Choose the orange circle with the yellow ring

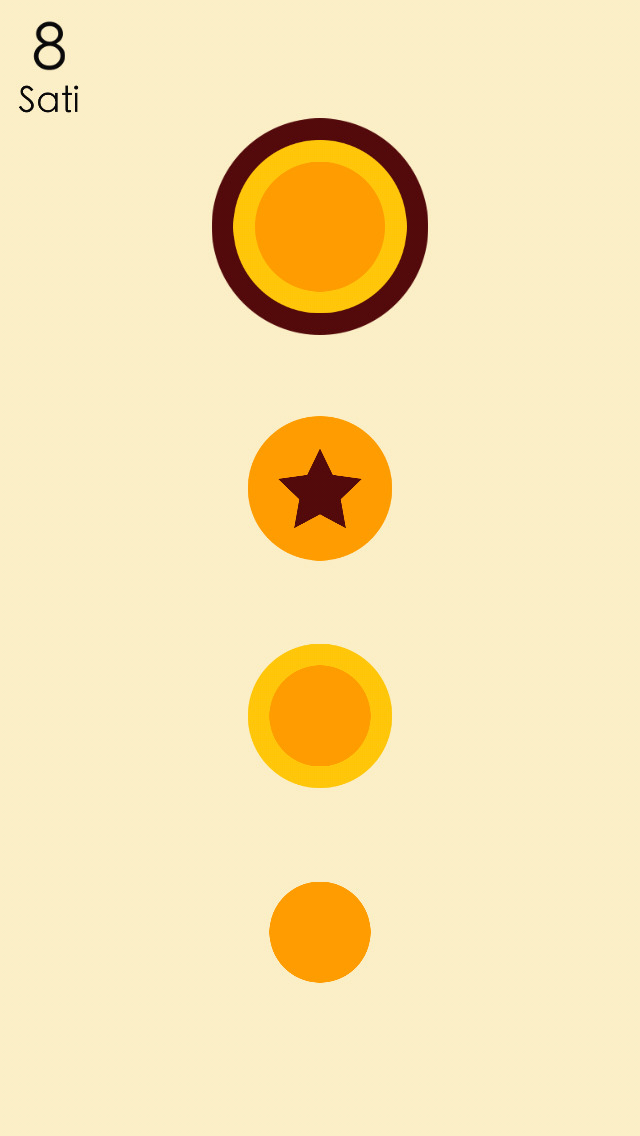(320, 716)
